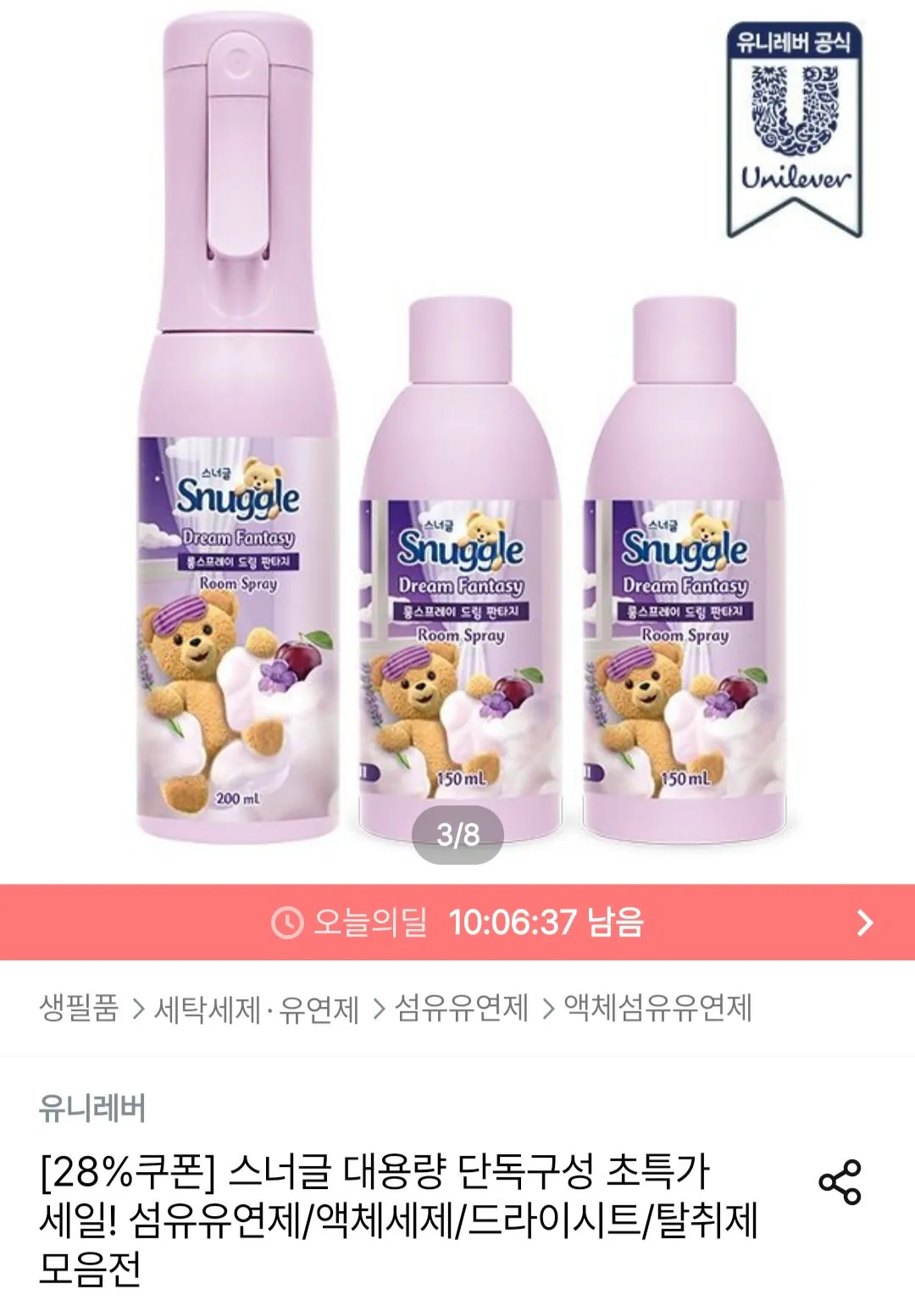Image resolution: width=915 pixels, height=1316 pixels.
Task: Share this Snuggle product listing
Action: click(839, 1182)
